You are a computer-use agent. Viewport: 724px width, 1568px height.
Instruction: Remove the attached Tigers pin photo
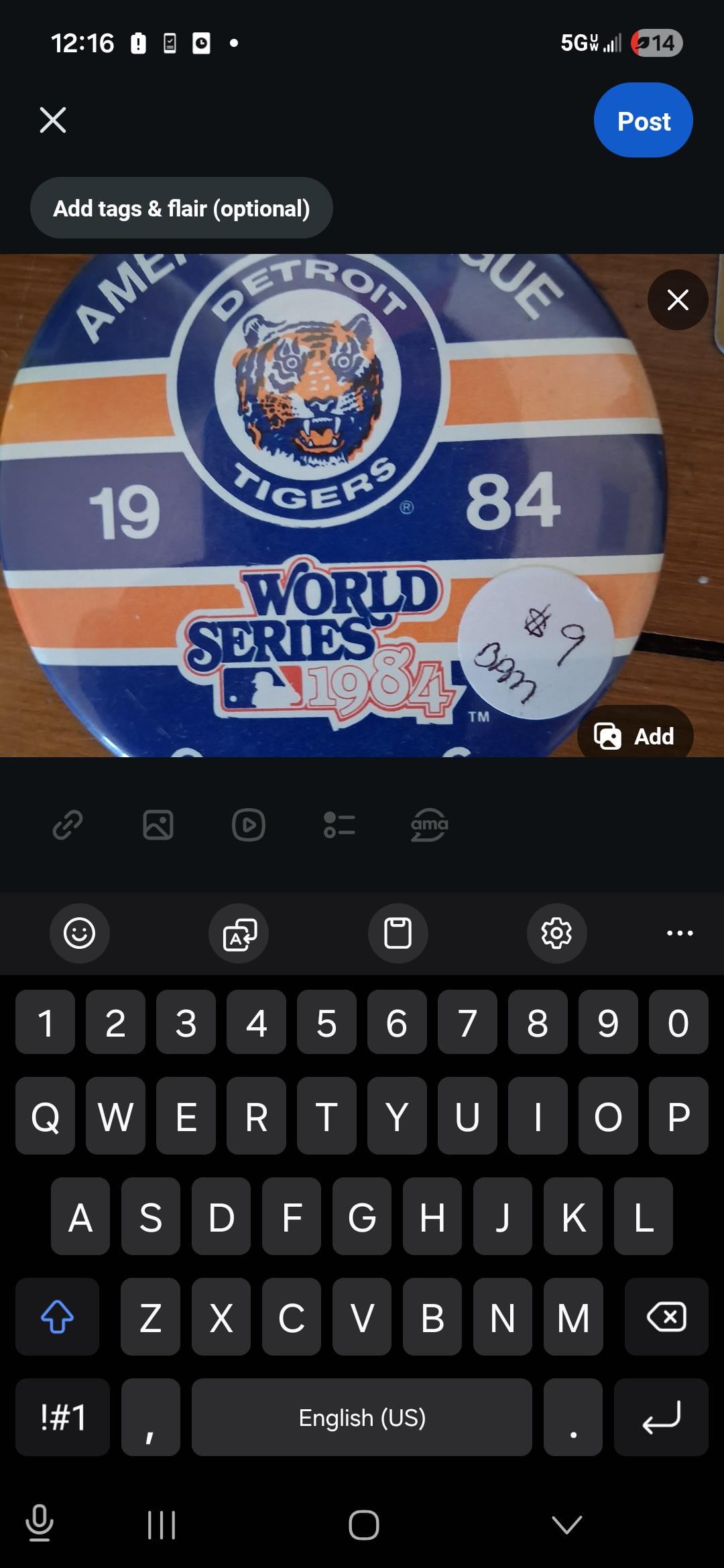coord(678,300)
